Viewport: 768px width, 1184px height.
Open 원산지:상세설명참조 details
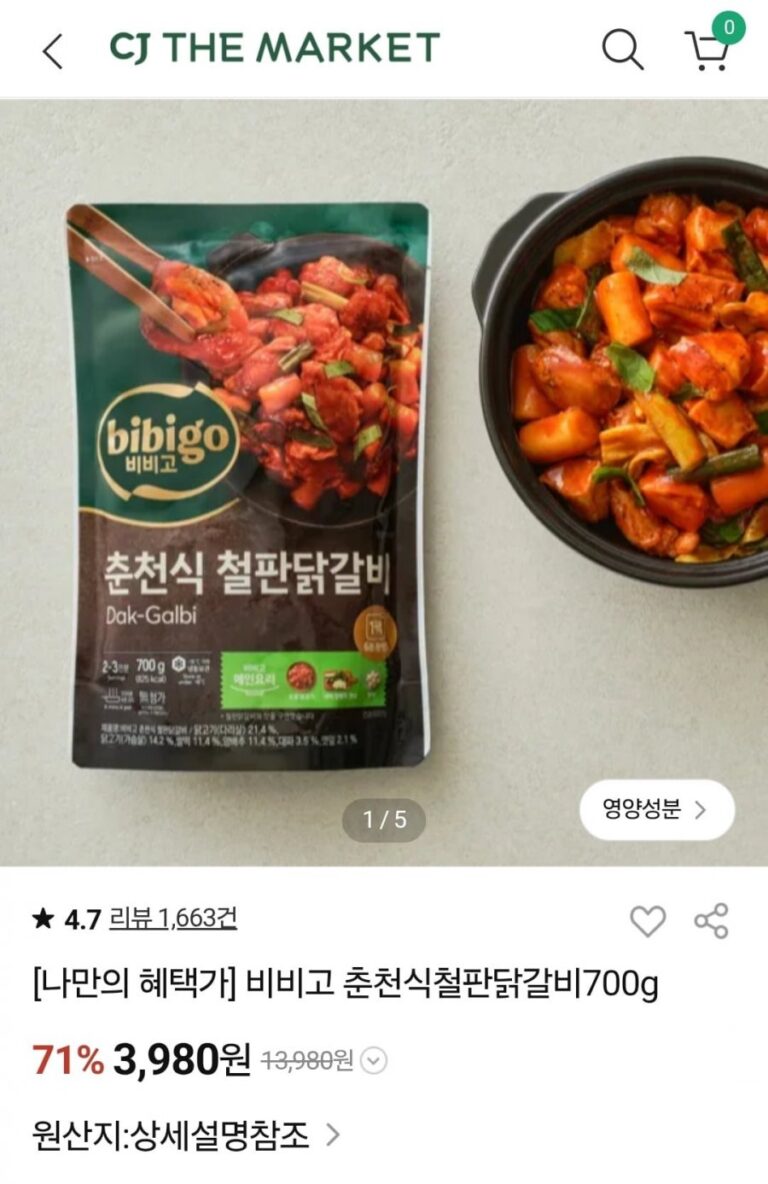point(186,1135)
